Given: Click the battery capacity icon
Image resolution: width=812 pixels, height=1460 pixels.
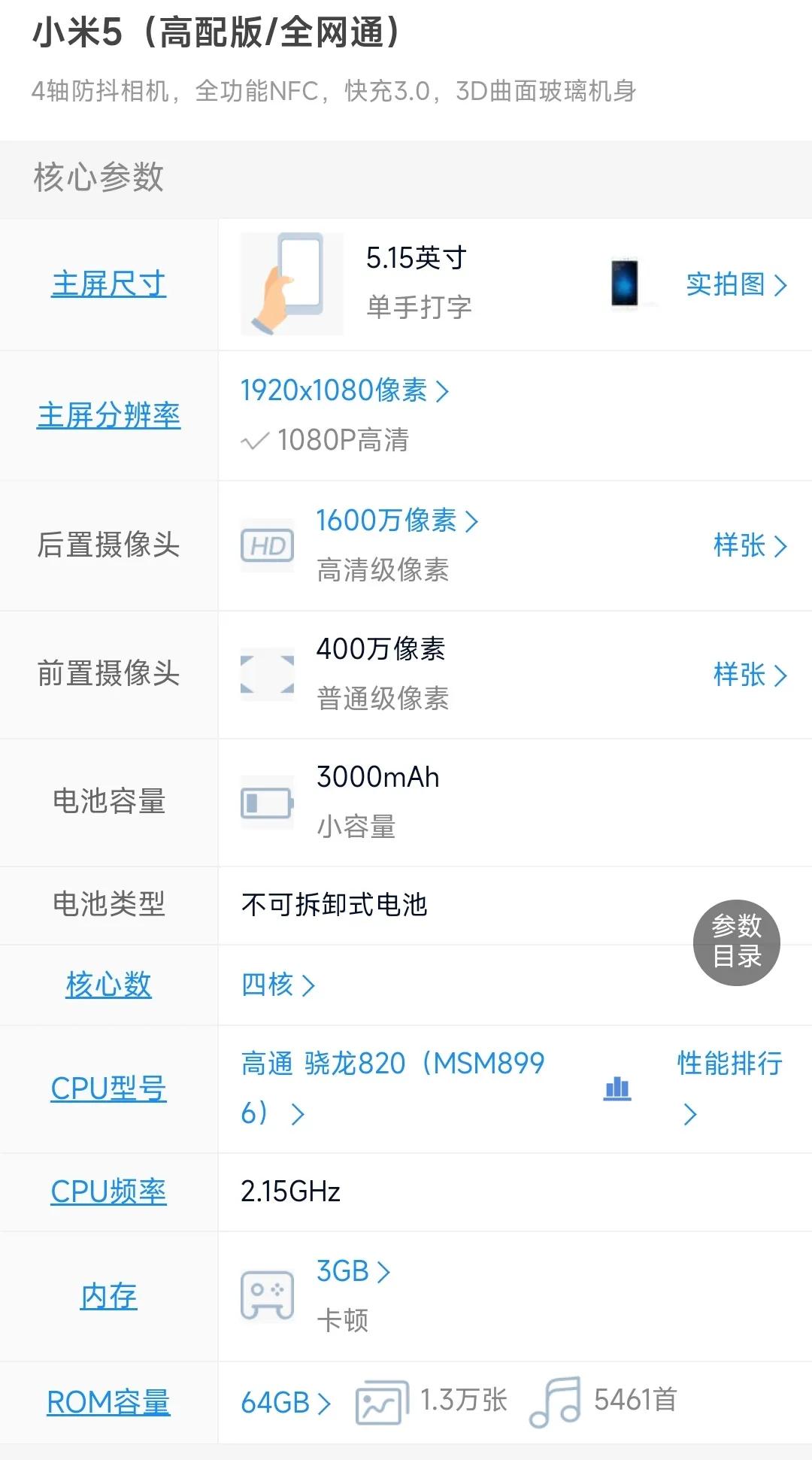Looking at the screenshot, I should 267,803.
